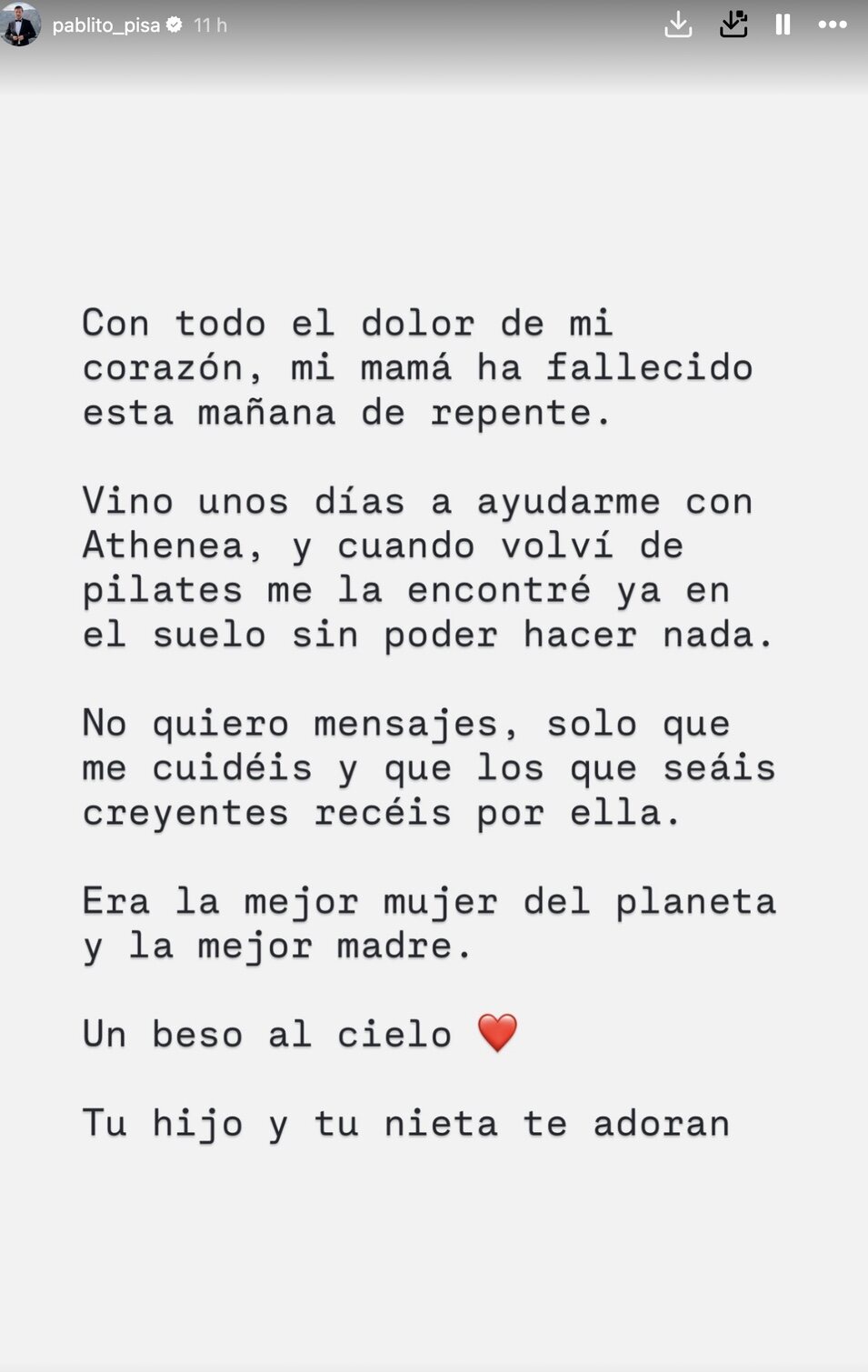Viewport: 868px width, 1372px height.
Task: Tap the pablito_pisa username
Action: (x=105, y=25)
